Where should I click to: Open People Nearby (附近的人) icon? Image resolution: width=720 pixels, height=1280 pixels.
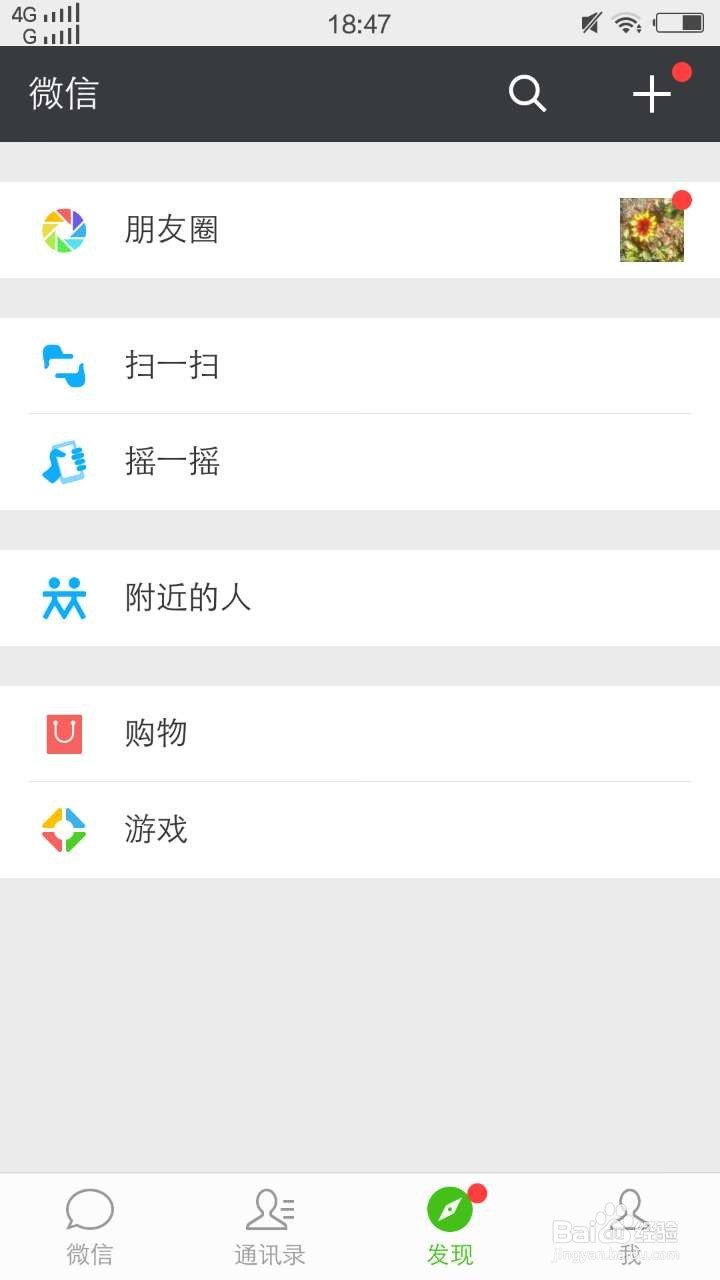(63, 597)
